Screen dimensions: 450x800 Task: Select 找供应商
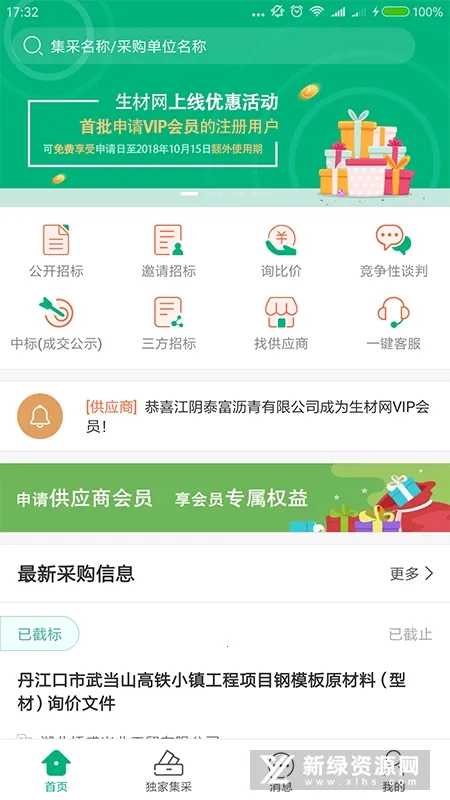281,323
